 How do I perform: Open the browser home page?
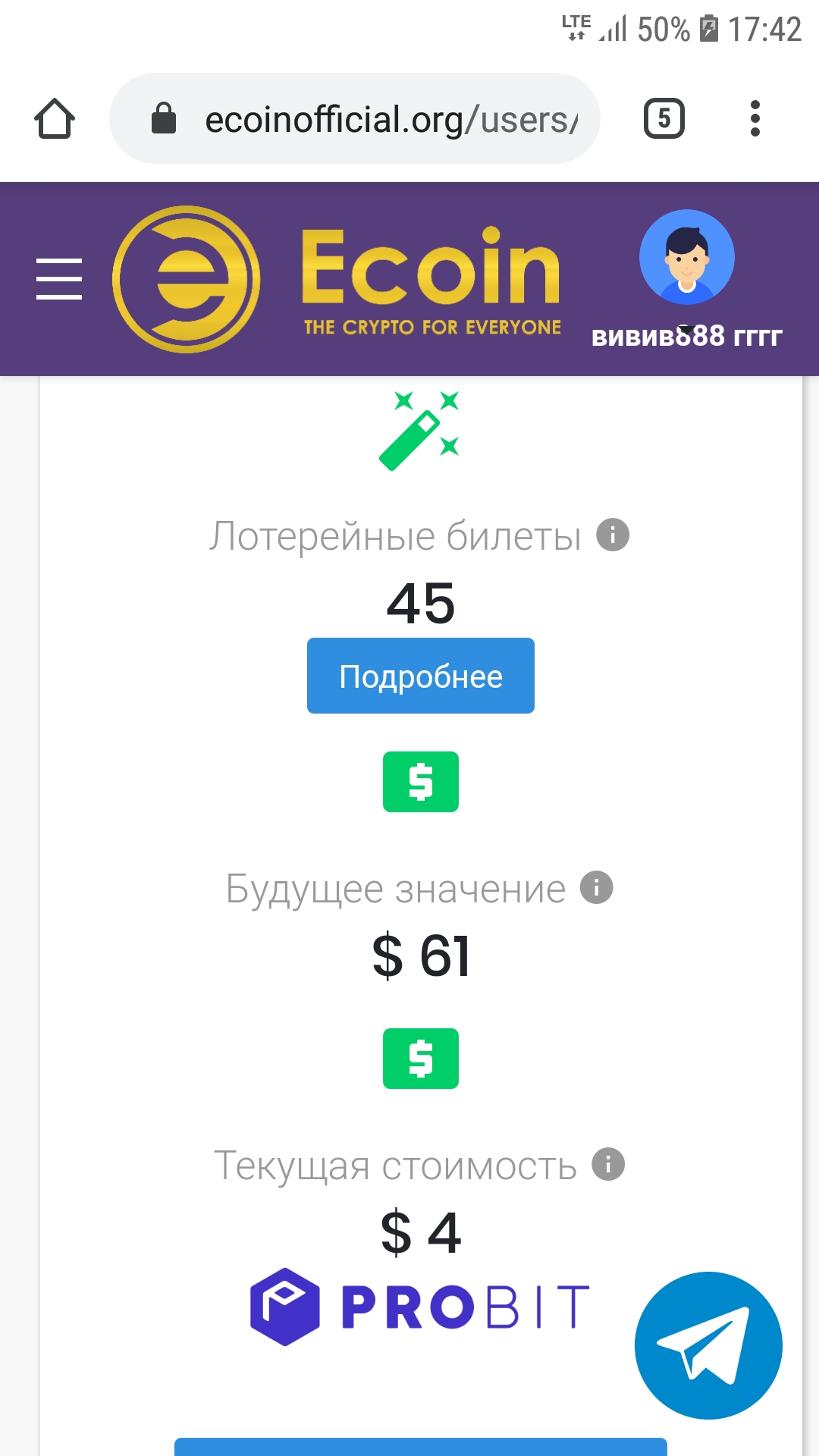[55, 119]
